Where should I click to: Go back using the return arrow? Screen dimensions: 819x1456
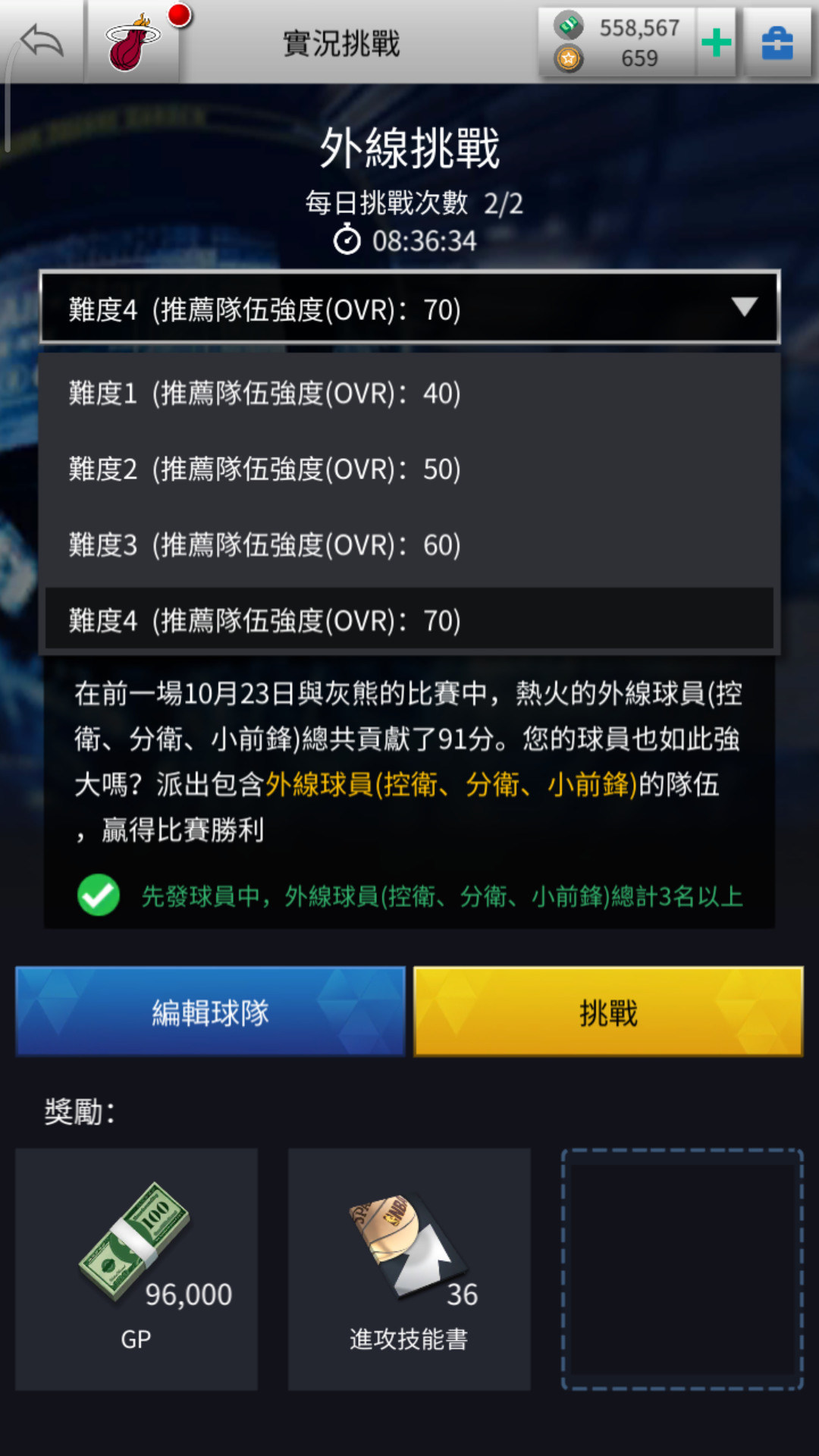(42, 42)
